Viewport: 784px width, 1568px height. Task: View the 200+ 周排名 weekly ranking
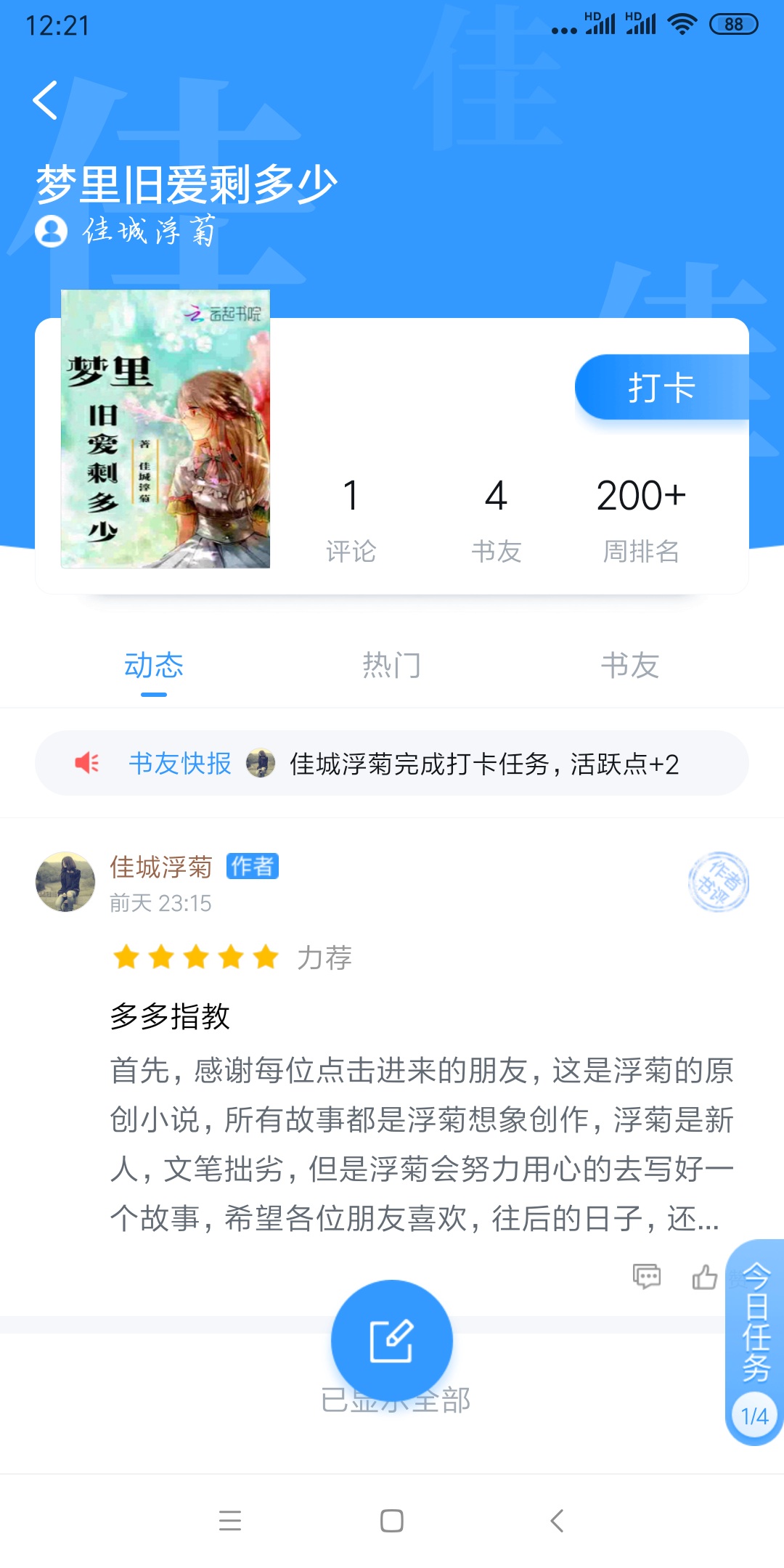tap(641, 518)
